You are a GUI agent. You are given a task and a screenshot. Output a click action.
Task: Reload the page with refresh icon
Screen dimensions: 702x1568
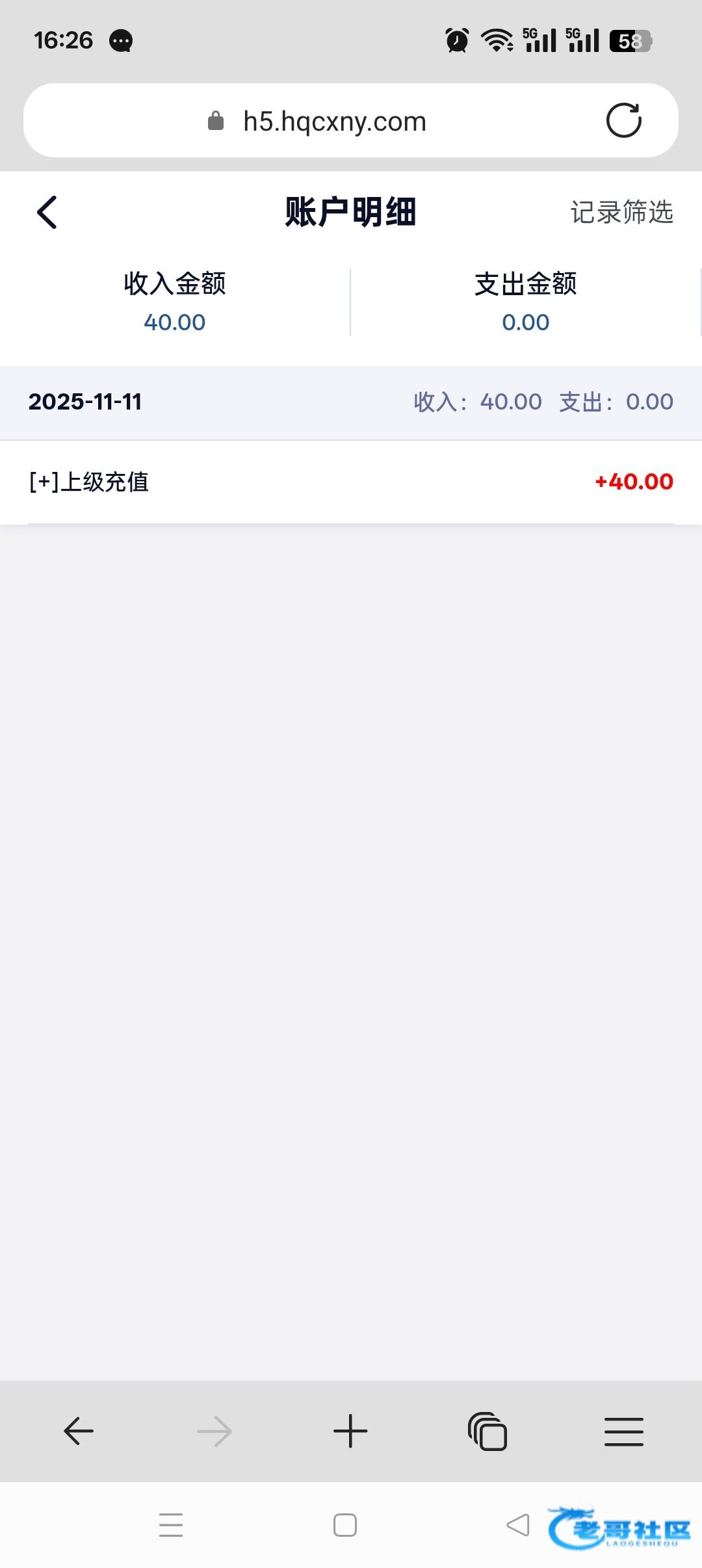623,121
